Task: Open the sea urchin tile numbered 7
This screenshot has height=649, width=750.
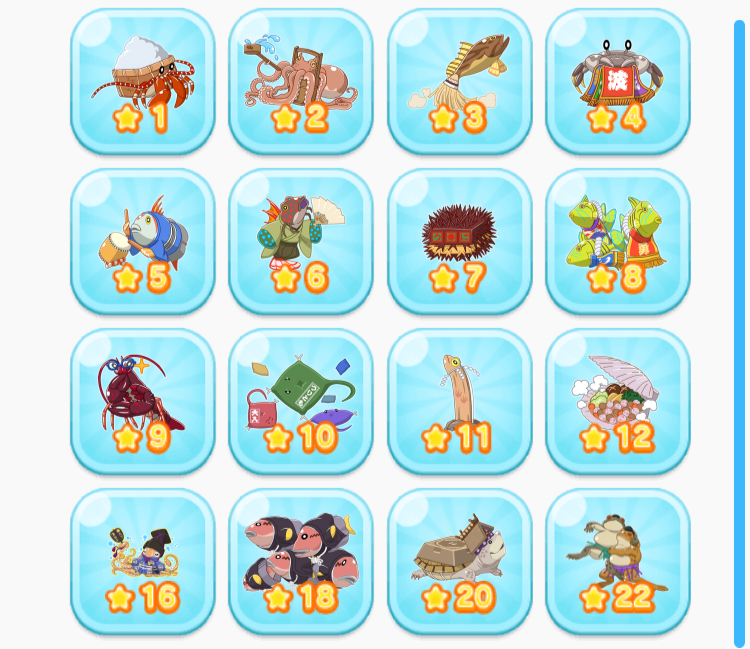Action: [x=459, y=241]
